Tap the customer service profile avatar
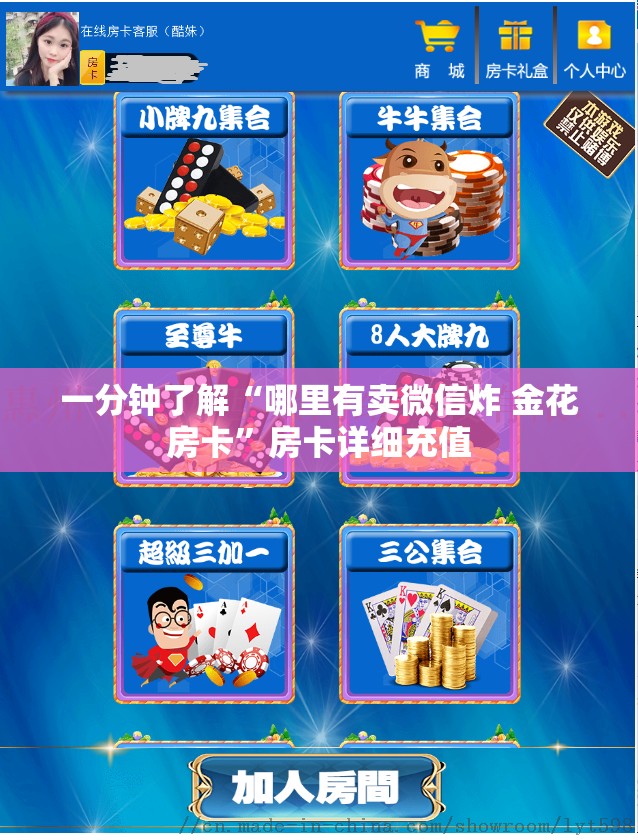 [x=42, y=48]
